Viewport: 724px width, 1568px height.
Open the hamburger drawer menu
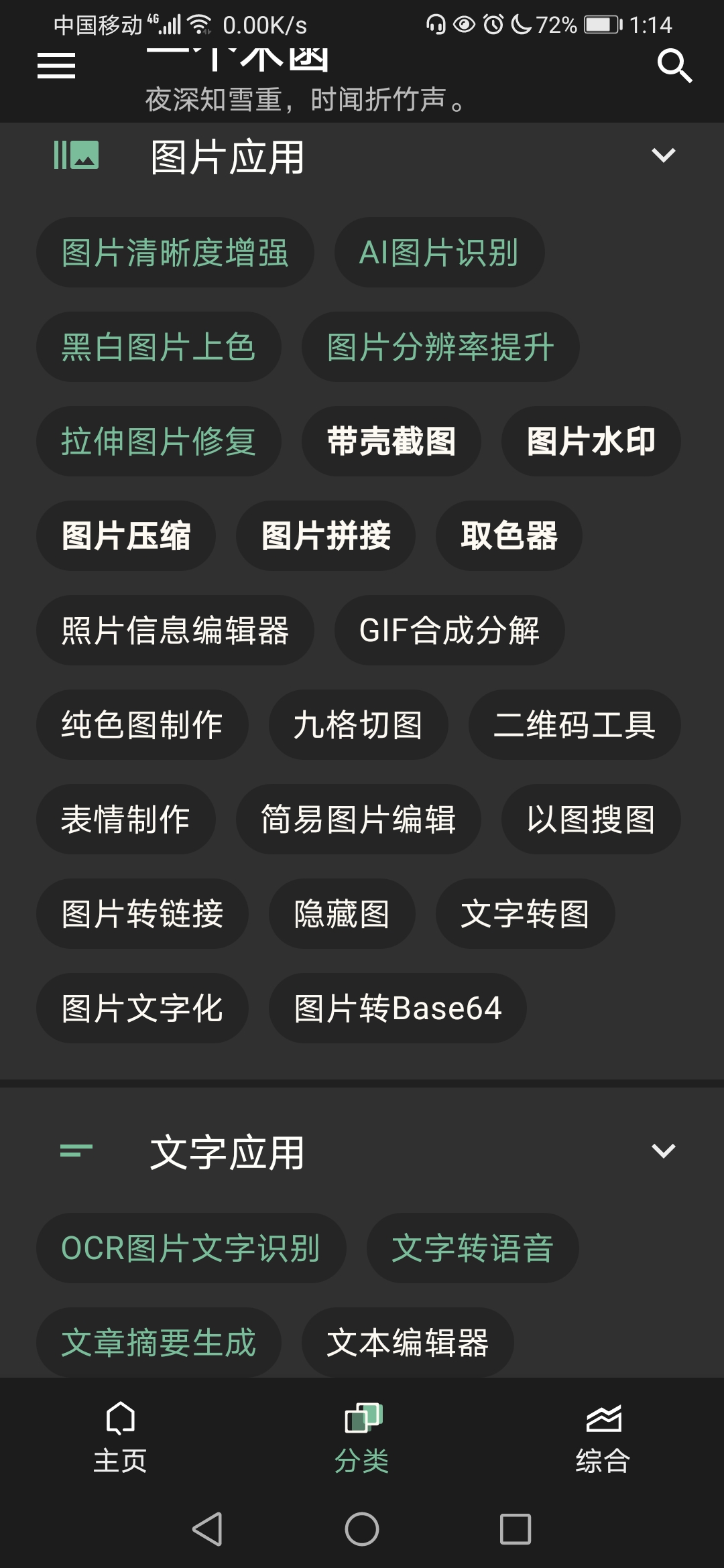tap(56, 66)
